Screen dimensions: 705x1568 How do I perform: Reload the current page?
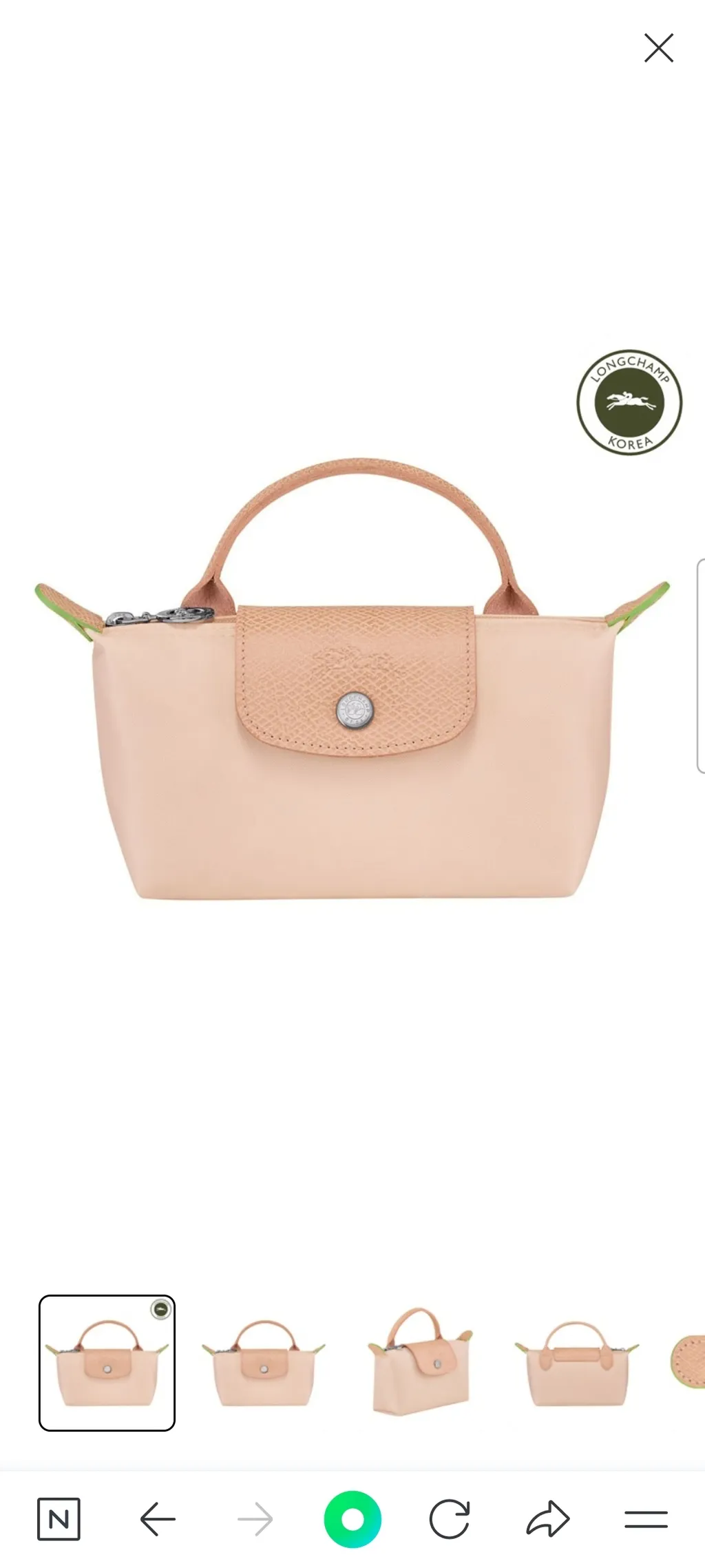pyautogui.click(x=450, y=1519)
